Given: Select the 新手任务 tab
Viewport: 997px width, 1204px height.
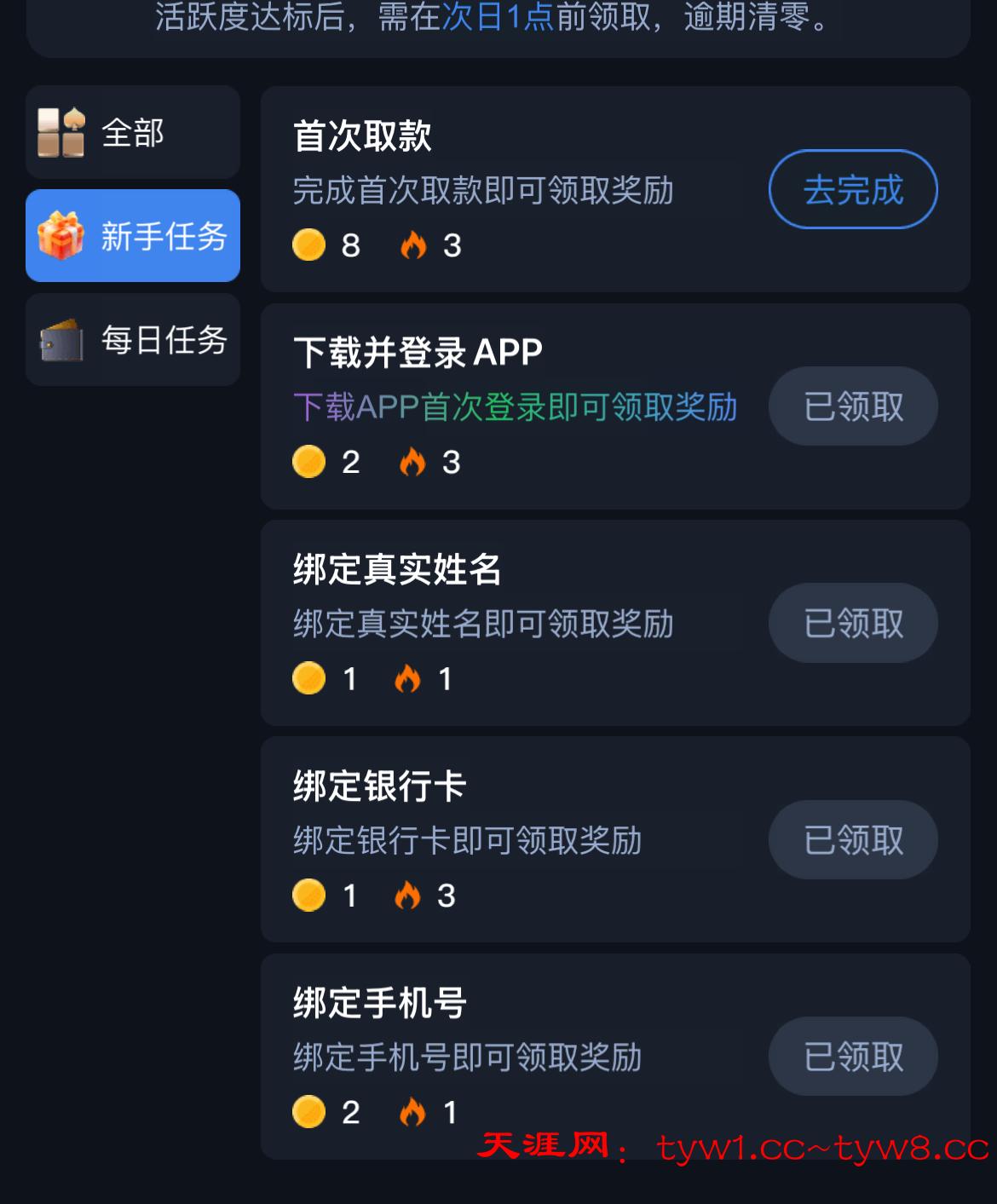Looking at the screenshot, I should click(x=133, y=236).
